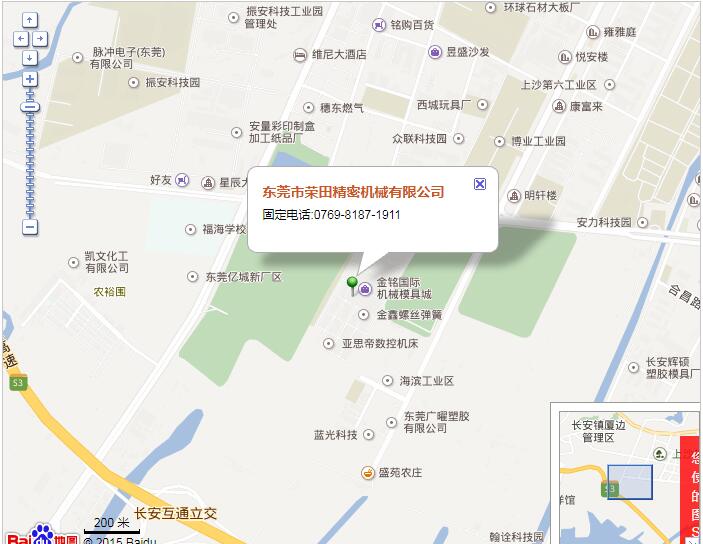Open the 维尼大酒店 hotel map point
Image resolution: width=703 pixels, height=544 pixels.
point(300,55)
